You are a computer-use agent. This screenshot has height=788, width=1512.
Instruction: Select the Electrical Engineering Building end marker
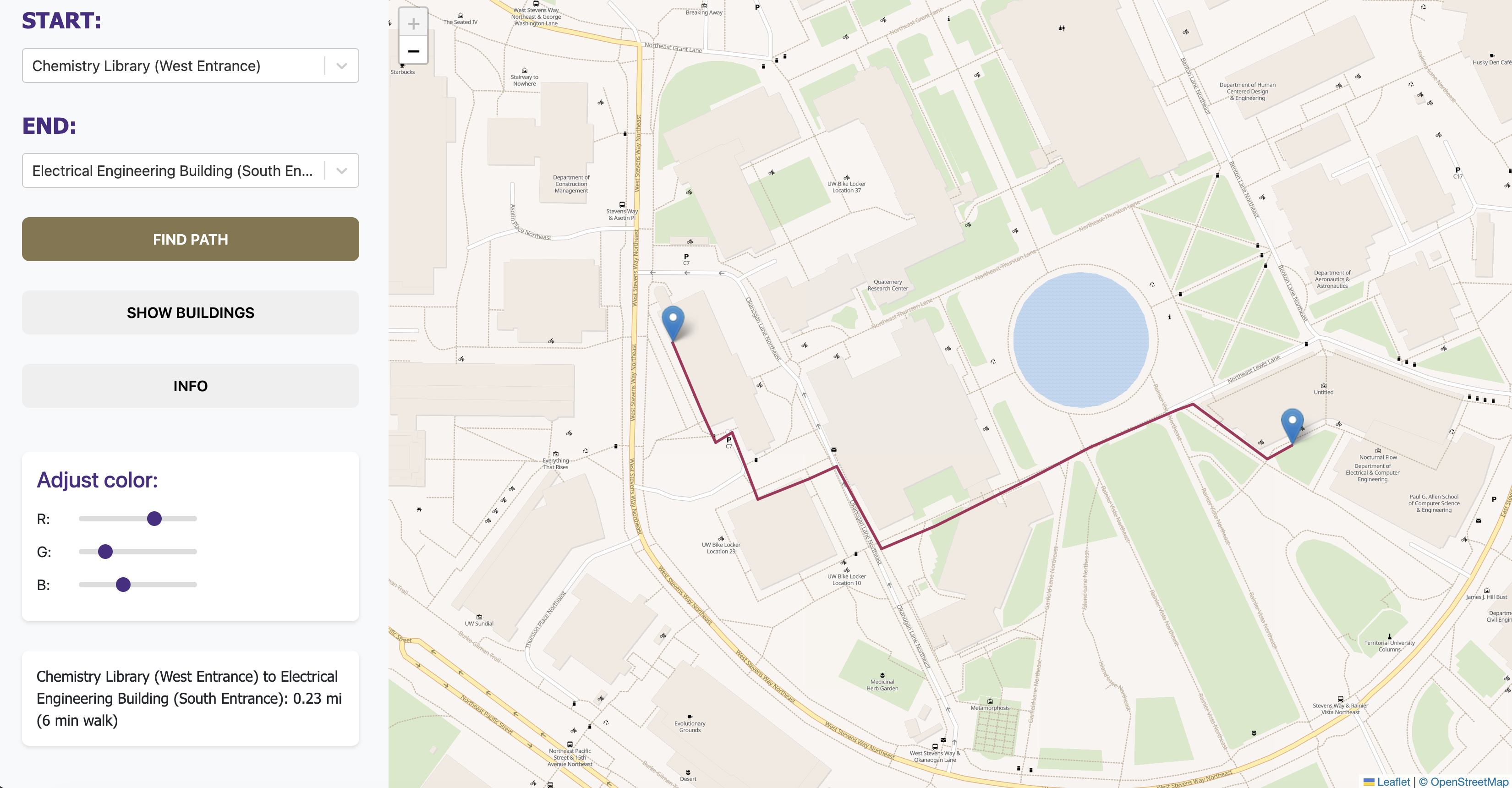point(1292,424)
